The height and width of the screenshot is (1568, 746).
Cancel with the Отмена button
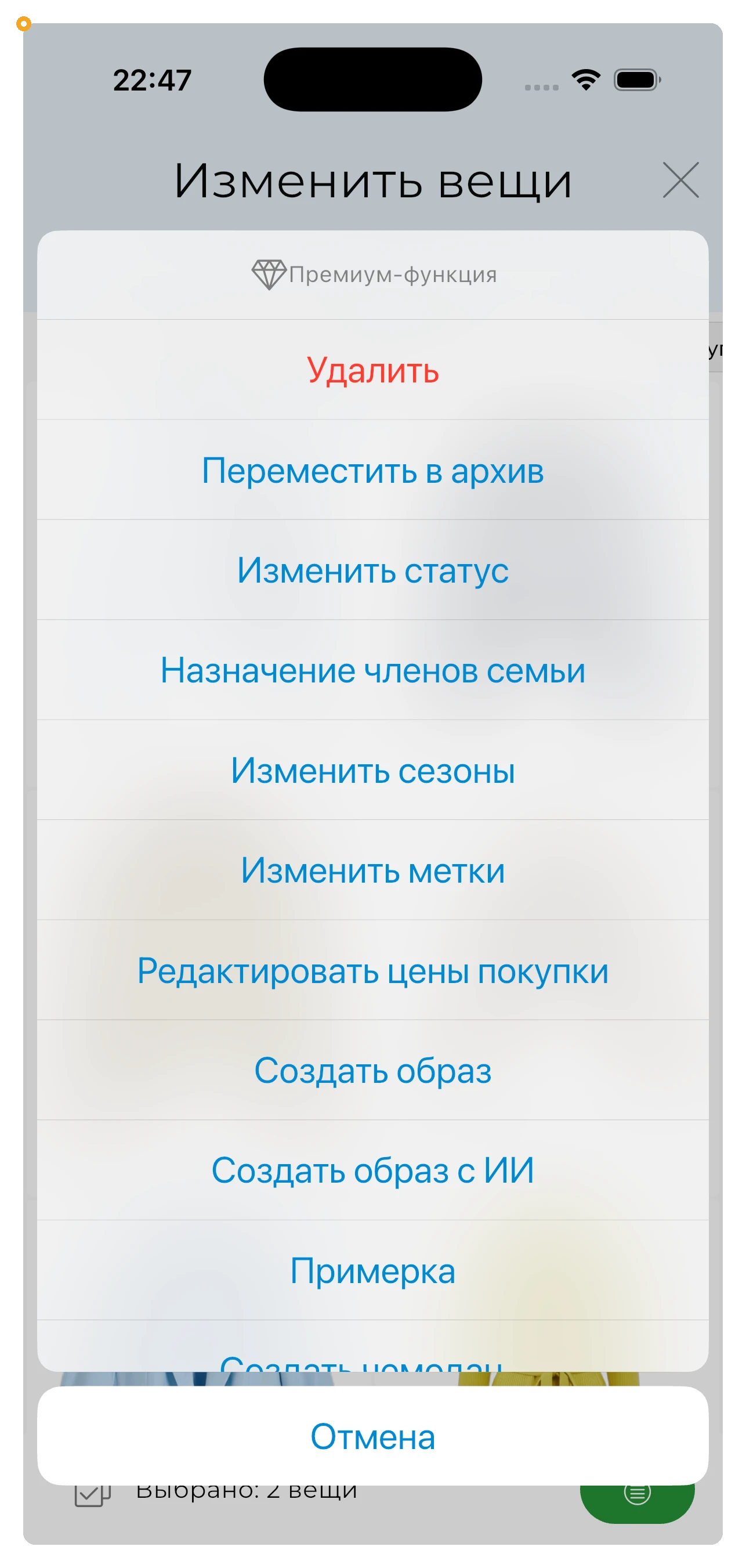[x=372, y=1436]
